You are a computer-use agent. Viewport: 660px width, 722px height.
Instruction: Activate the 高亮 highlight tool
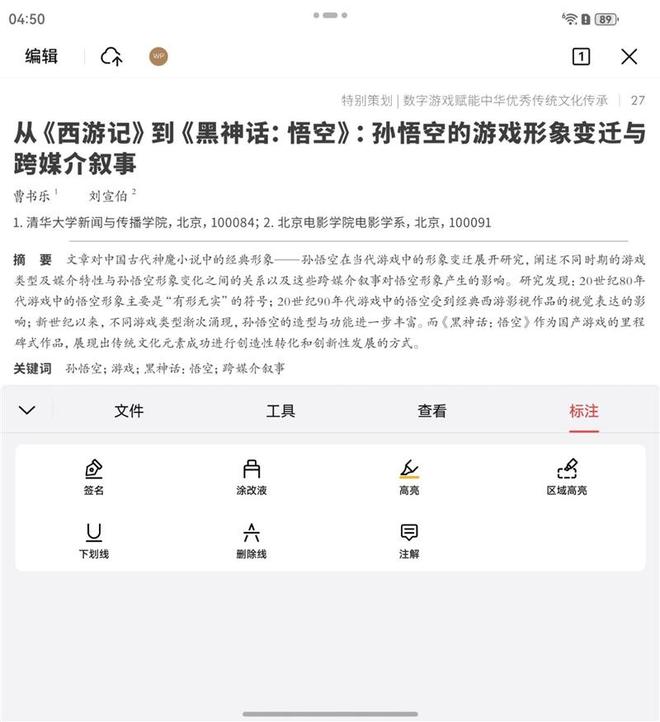[x=409, y=476]
